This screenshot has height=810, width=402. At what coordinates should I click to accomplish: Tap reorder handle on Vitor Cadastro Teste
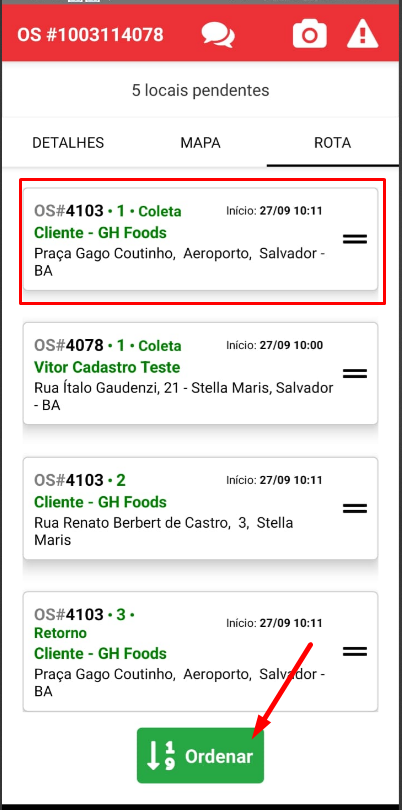click(x=355, y=373)
